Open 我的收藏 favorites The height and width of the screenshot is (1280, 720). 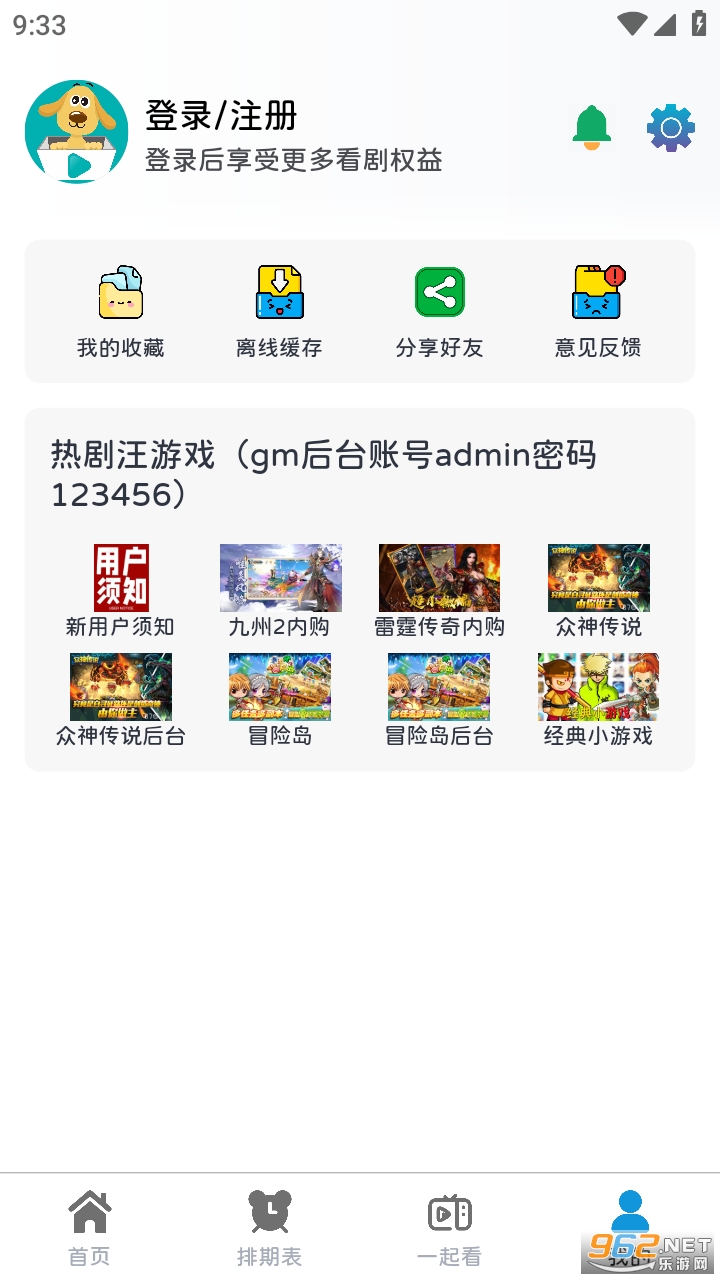[x=120, y=311]
